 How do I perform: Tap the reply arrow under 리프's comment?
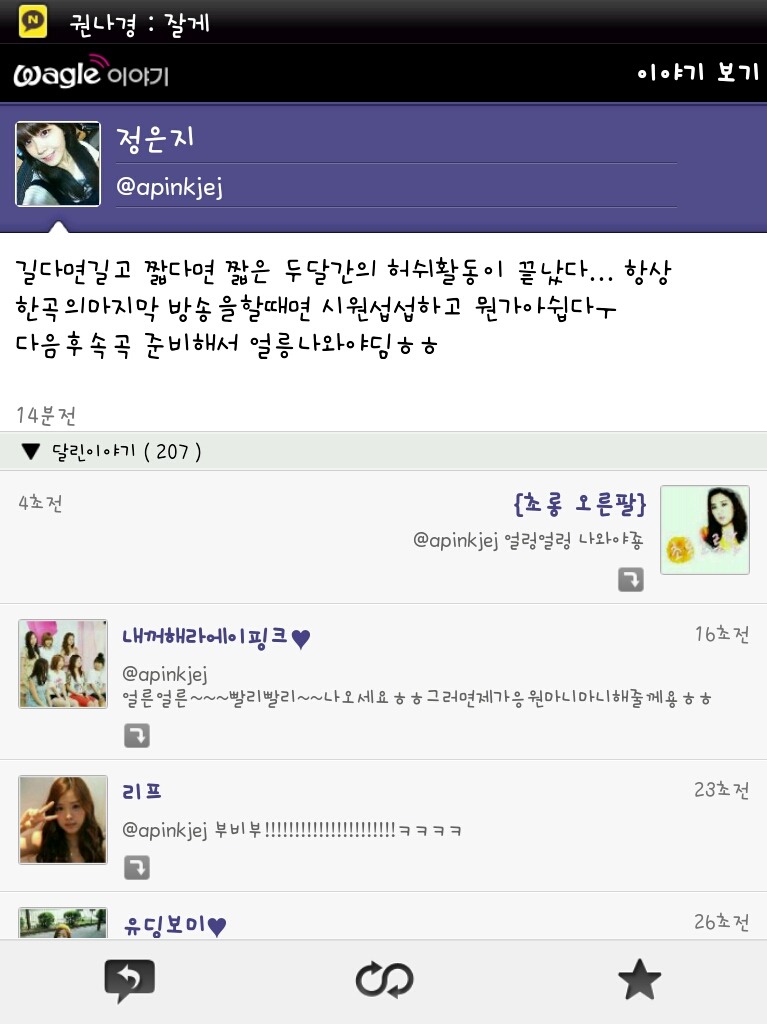(137, 867)
